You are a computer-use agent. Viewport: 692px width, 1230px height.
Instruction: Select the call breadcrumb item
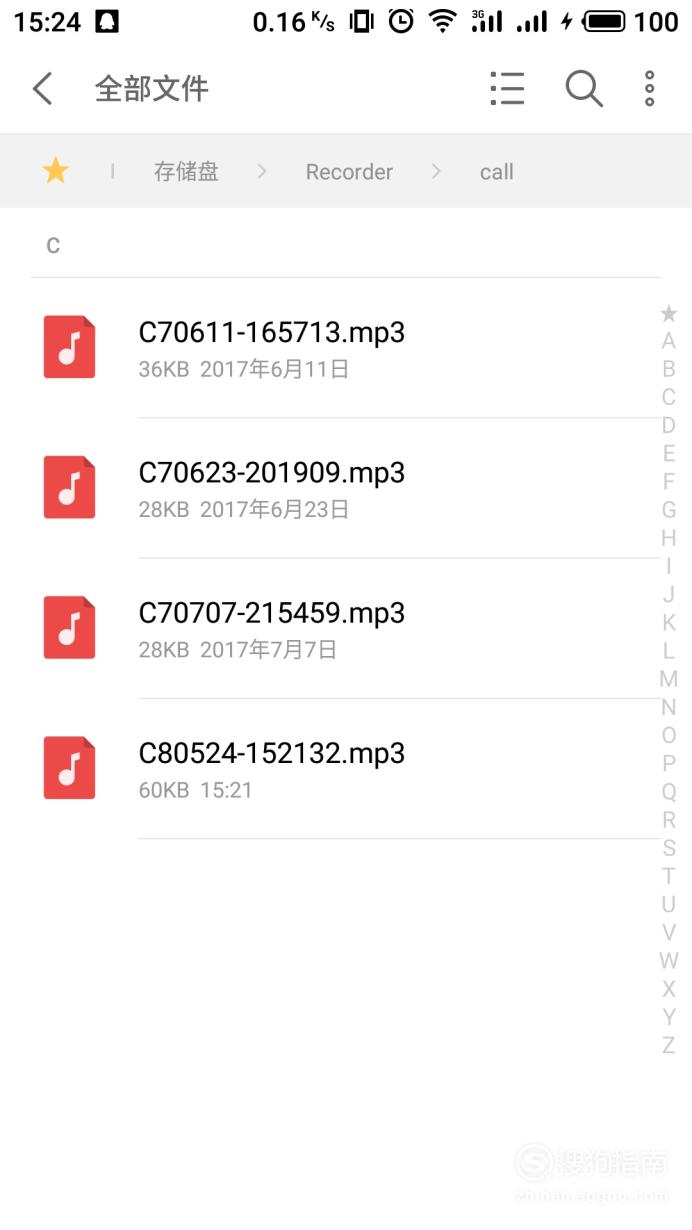pyautogui.click(x=496, y=172)
